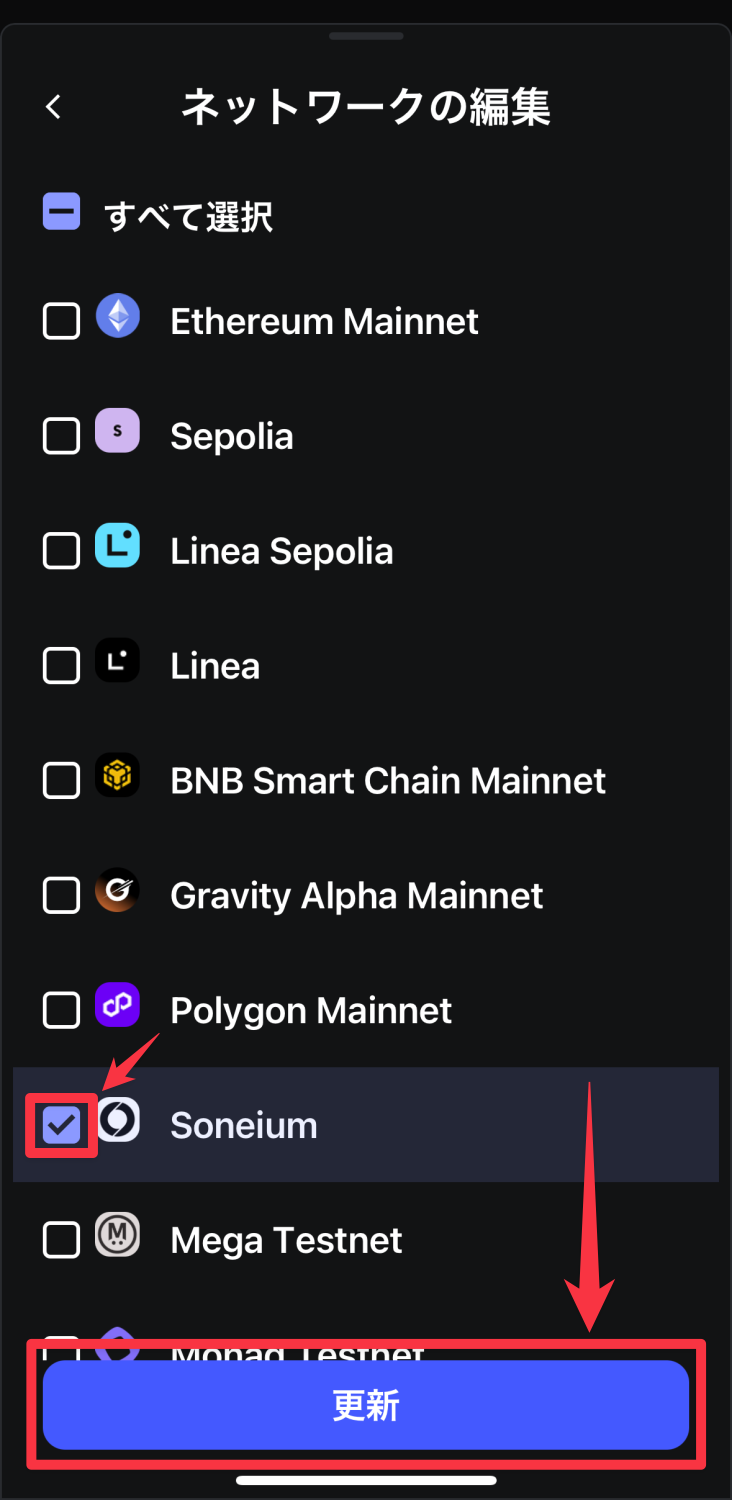Viewport: 732px width, 1500px height.
Task: Check the Ethereum Mainnet network
Action: pyautogui.click(x=61, y=321)
